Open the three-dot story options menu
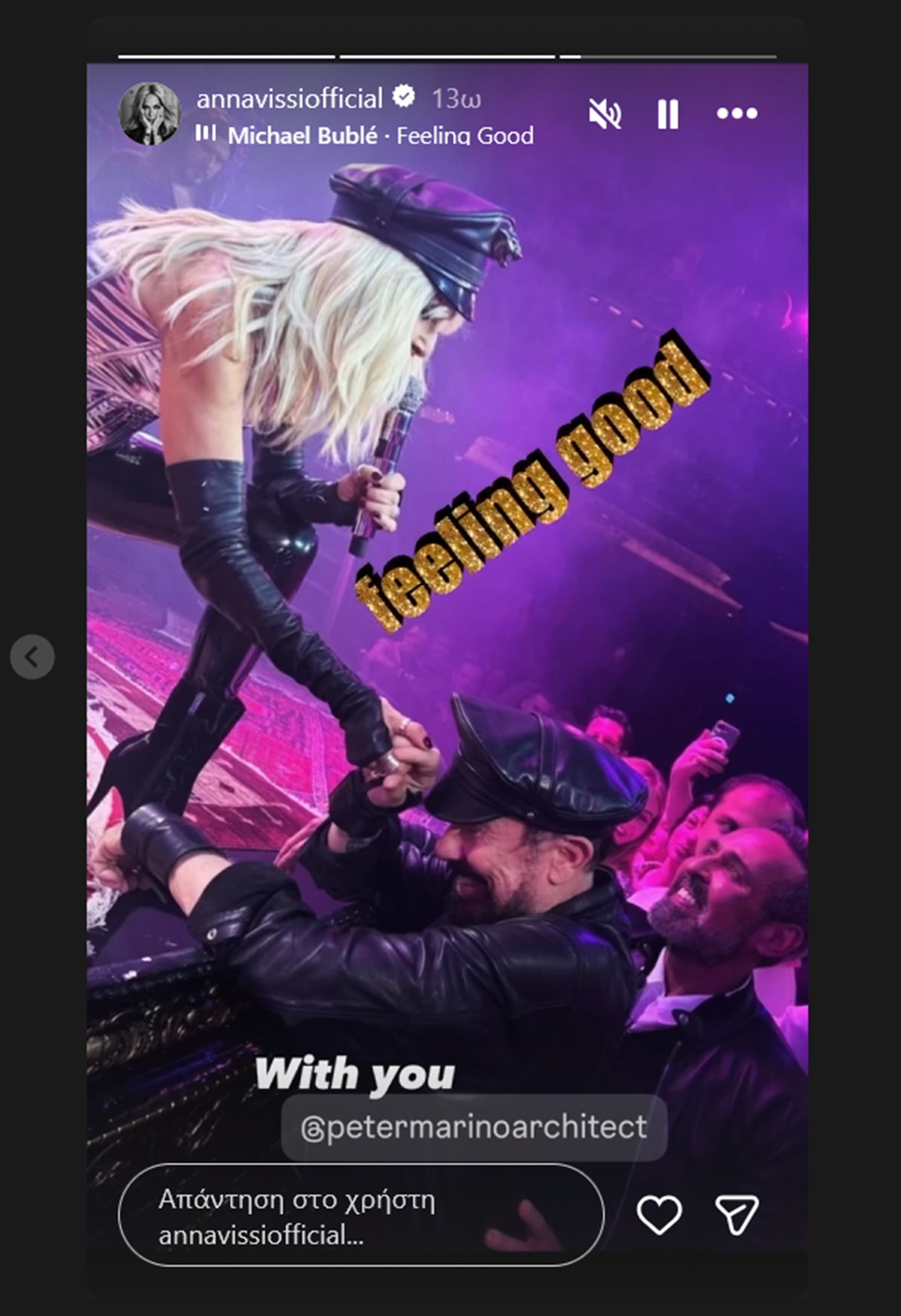The width and height of the screenshot is (901, 1316). (x=736, y=114)
